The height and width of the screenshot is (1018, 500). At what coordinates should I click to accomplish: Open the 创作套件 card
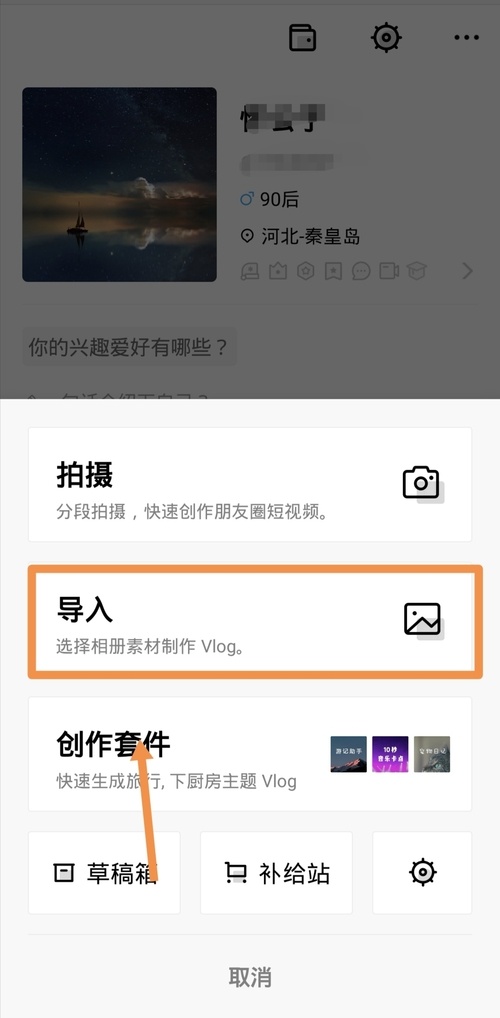coord(250,754)
